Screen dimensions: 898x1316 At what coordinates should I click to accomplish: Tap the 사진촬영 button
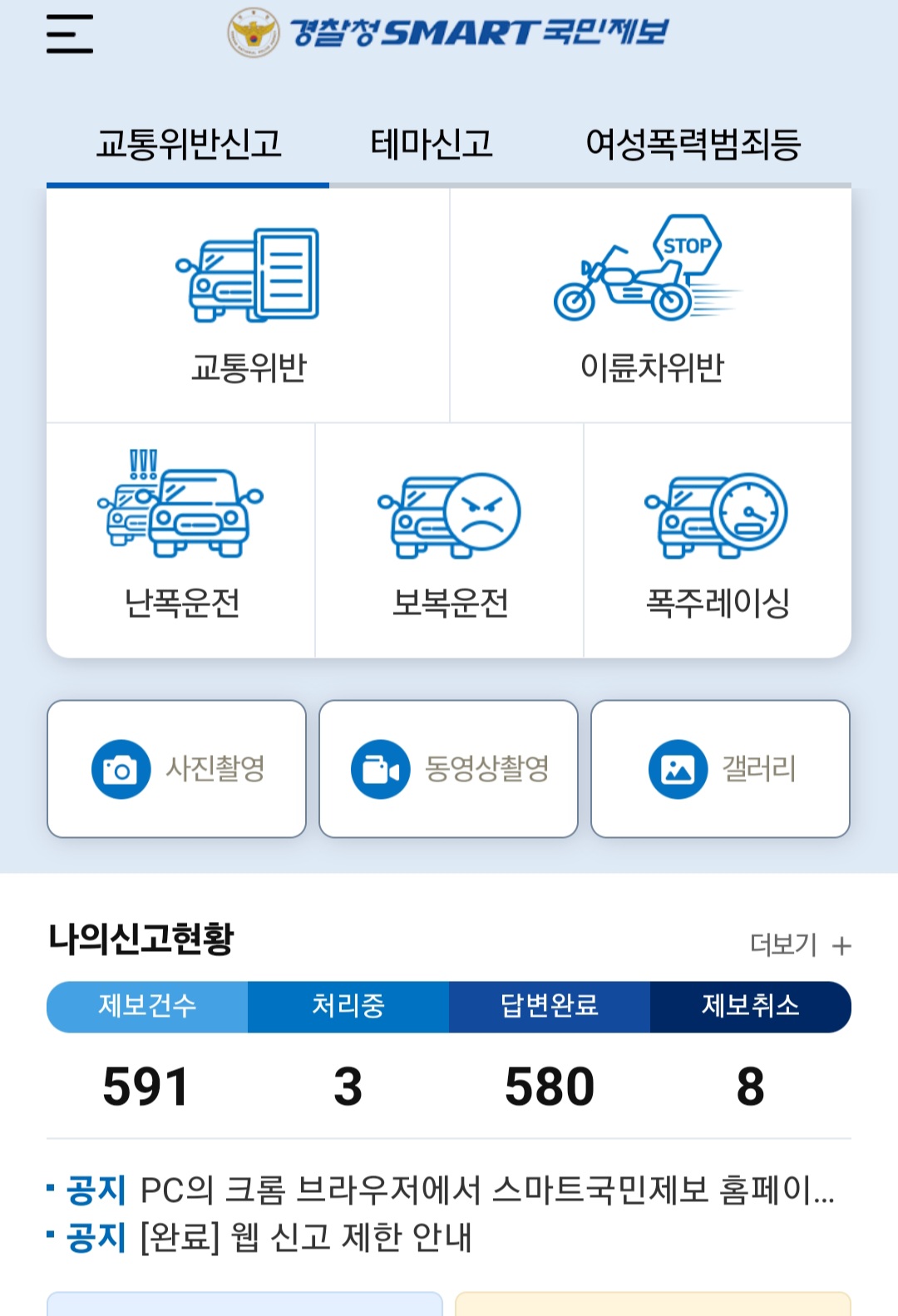coord(177,769)
